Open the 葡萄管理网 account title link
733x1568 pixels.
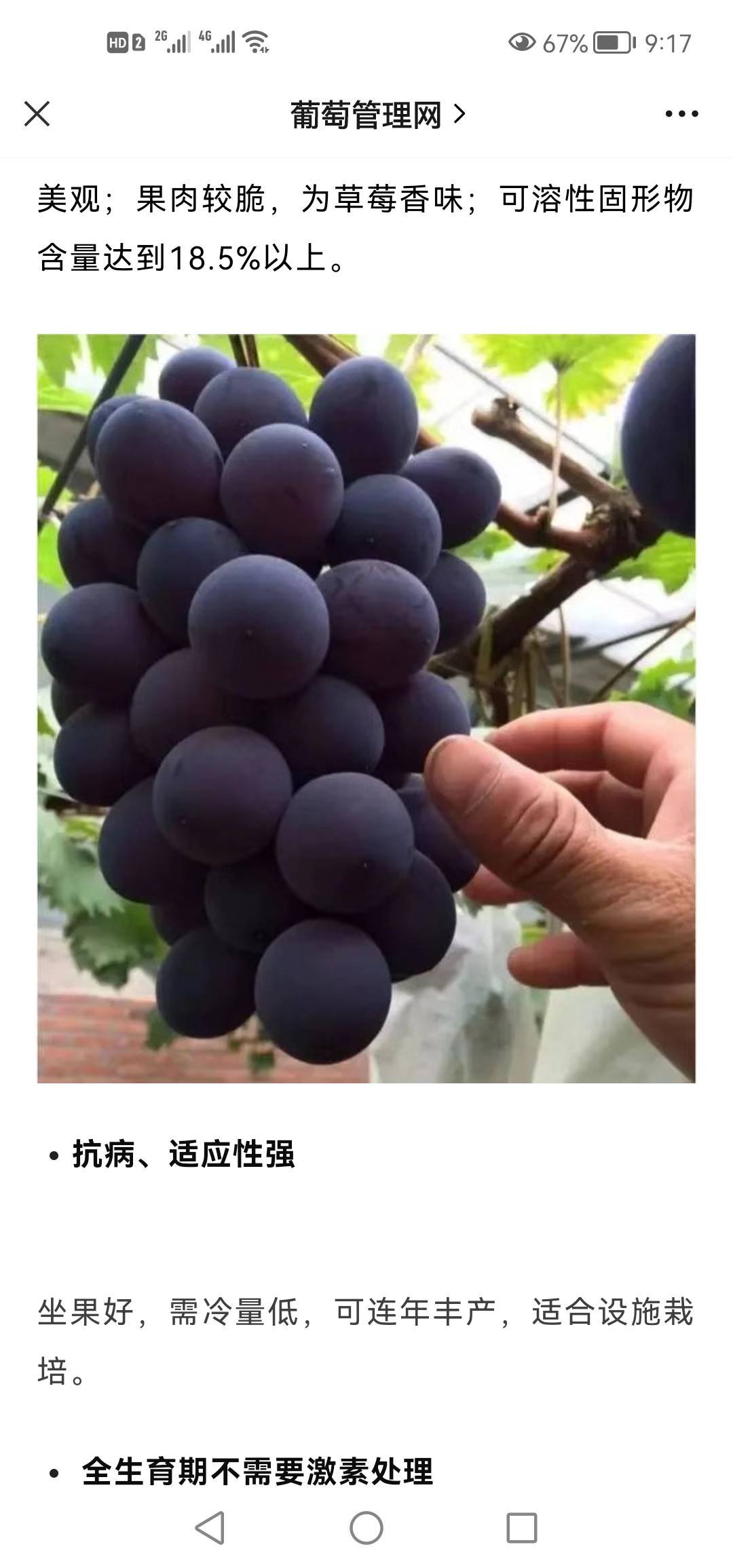378,115
